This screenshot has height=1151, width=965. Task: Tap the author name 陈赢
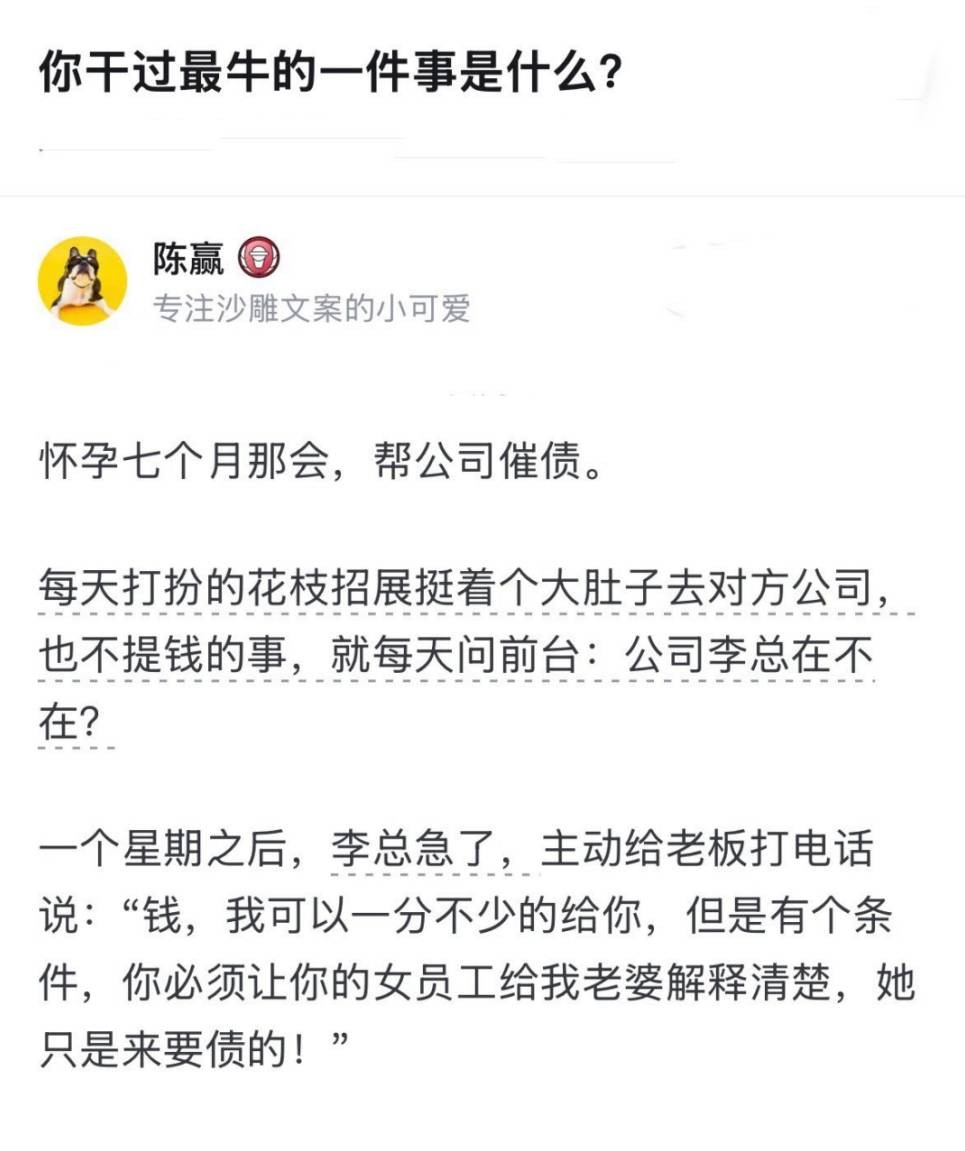coord(189,259)
